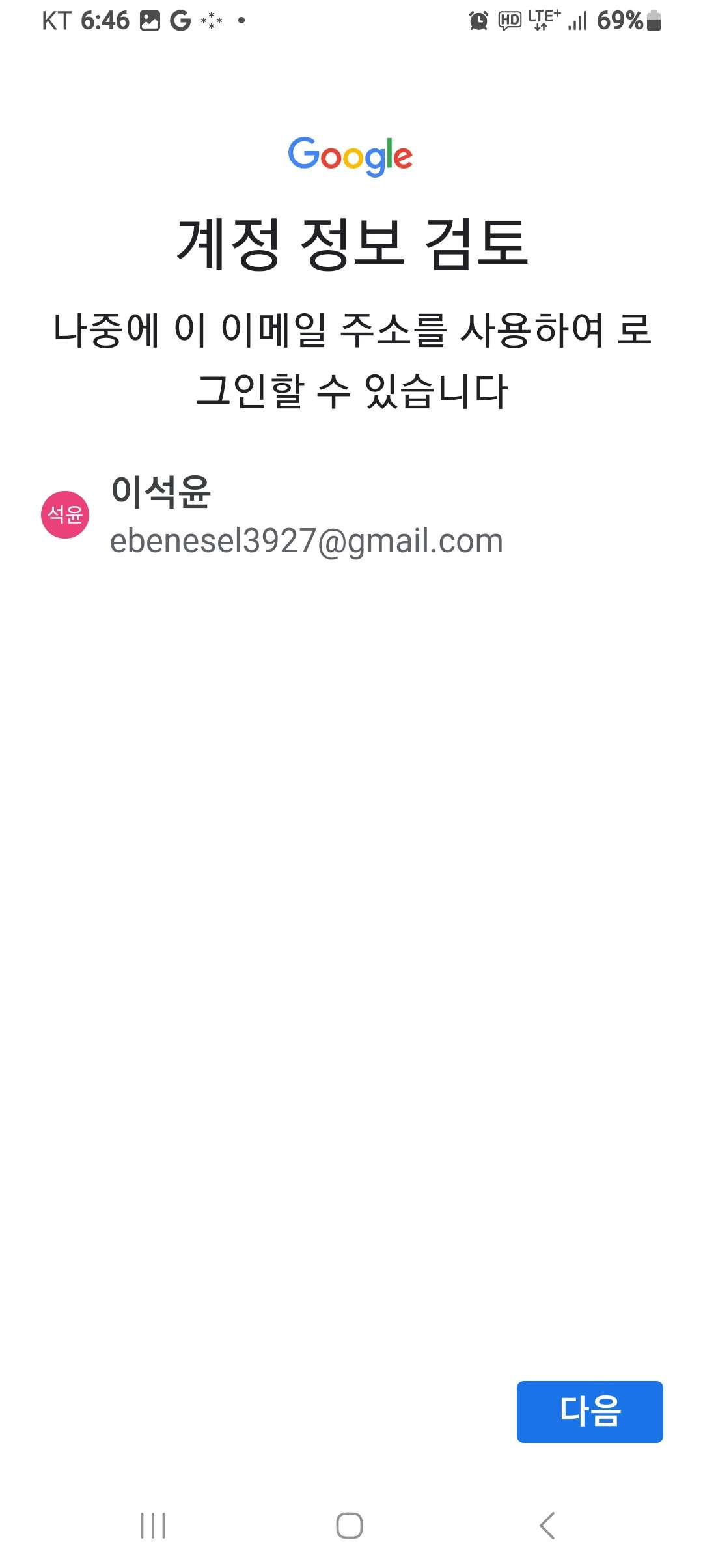Screen dimensions: 703x1568
Task: Tap the 다음 button to continue
Action: [x=589, y=1411]
